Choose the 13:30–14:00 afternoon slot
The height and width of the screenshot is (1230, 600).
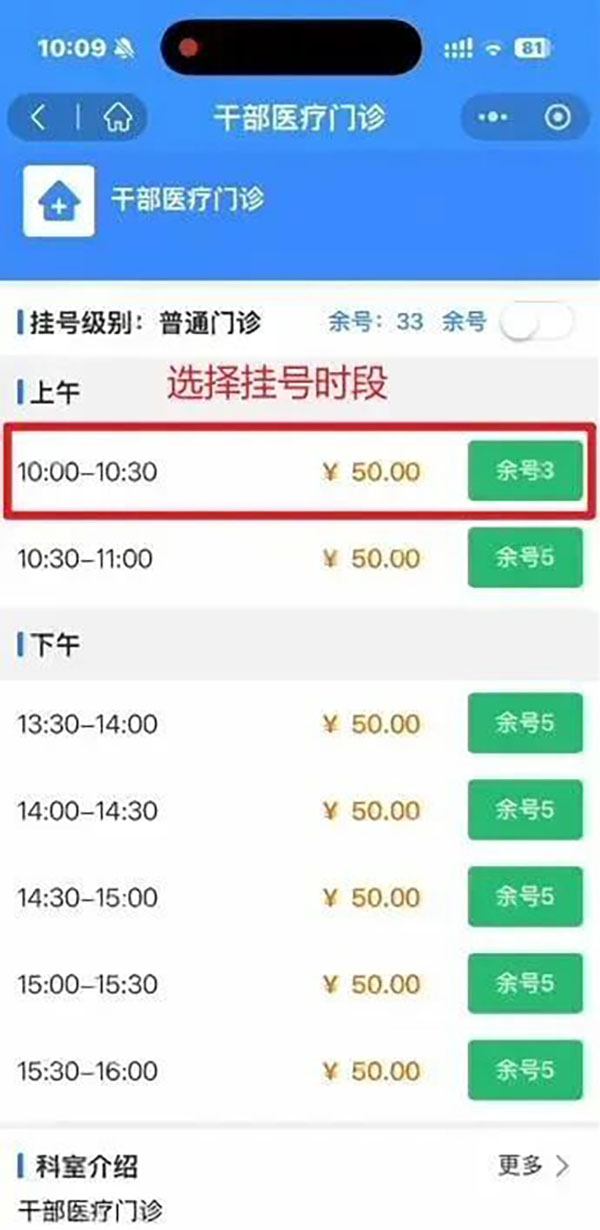click(x=524, y=723)
